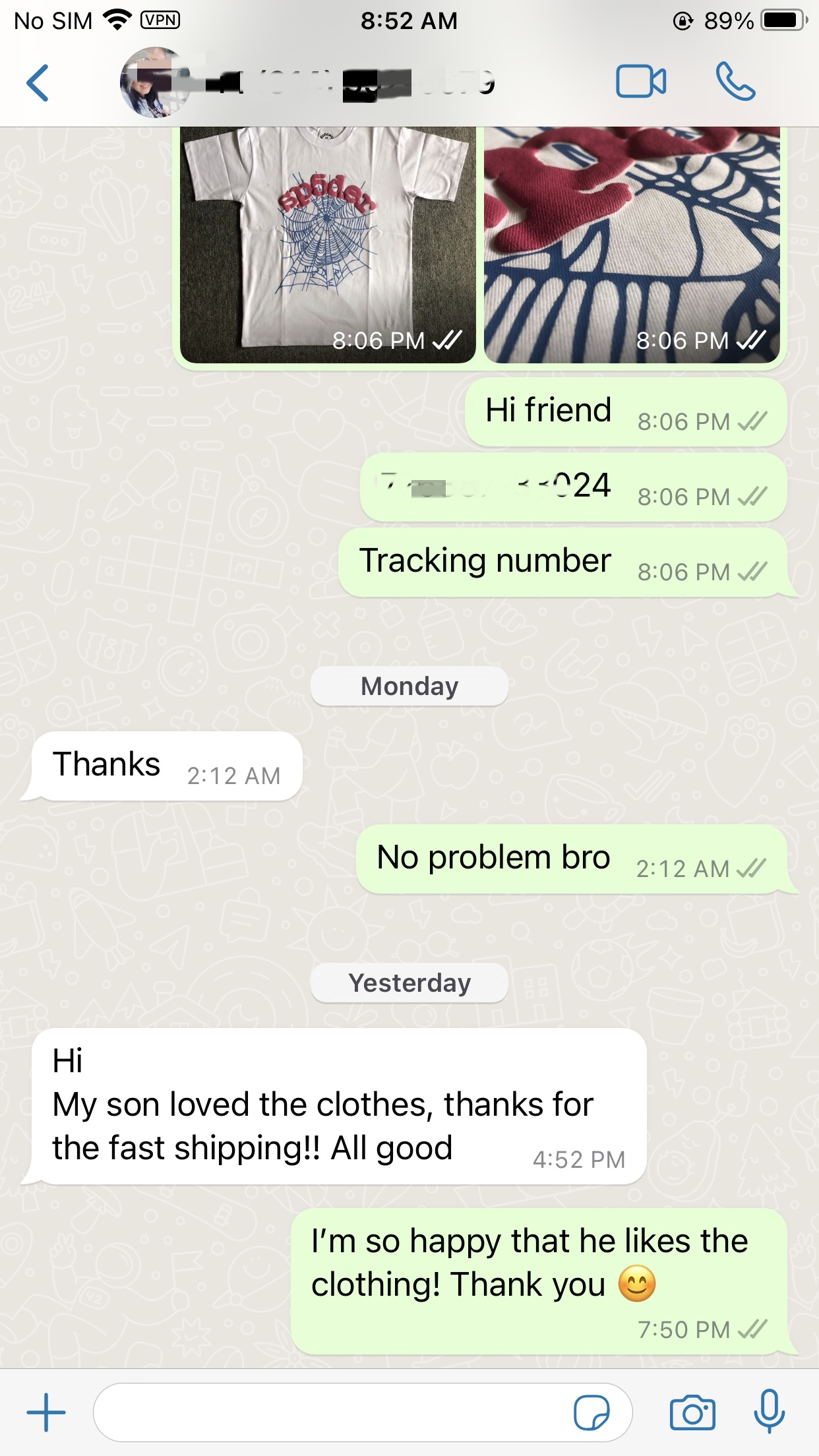The width and height of the screenshot is (819, 1456).
Task: Open the close-up print photo
Action: pyautogui.click(x=632, y=244)
